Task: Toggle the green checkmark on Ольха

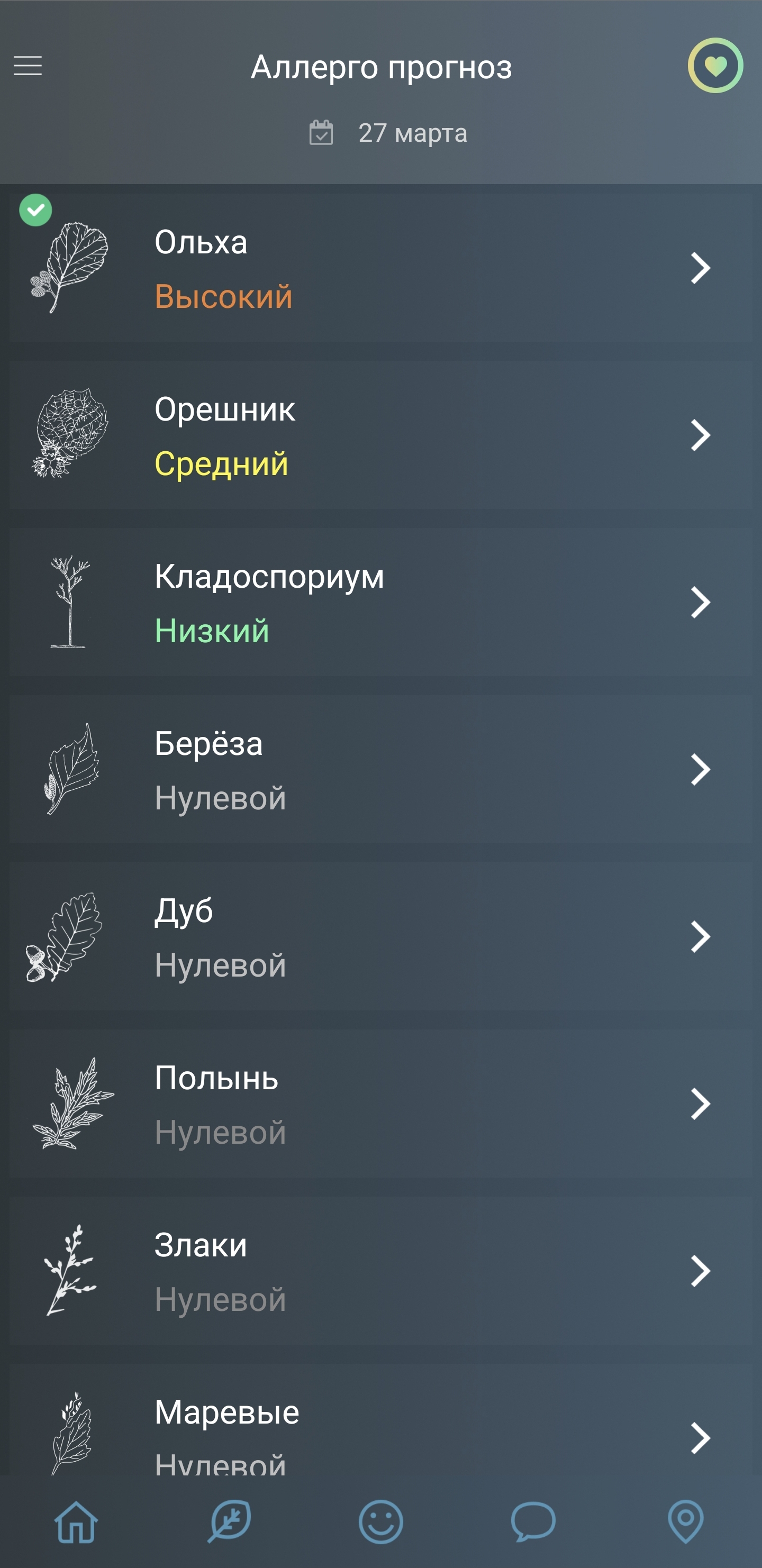Action: [x=37, y=209]
